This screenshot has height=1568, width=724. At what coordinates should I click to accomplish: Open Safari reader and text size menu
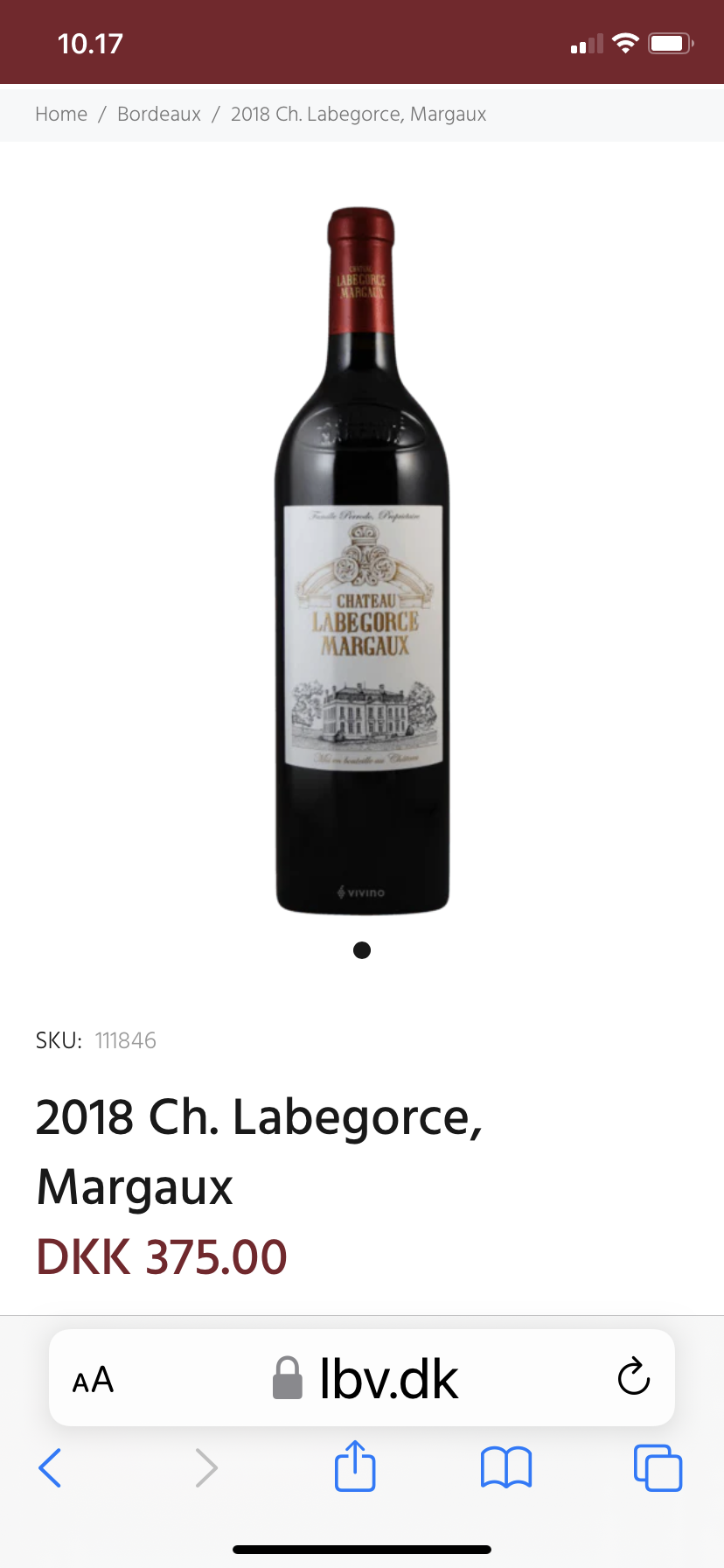[x=93, y=1380]
